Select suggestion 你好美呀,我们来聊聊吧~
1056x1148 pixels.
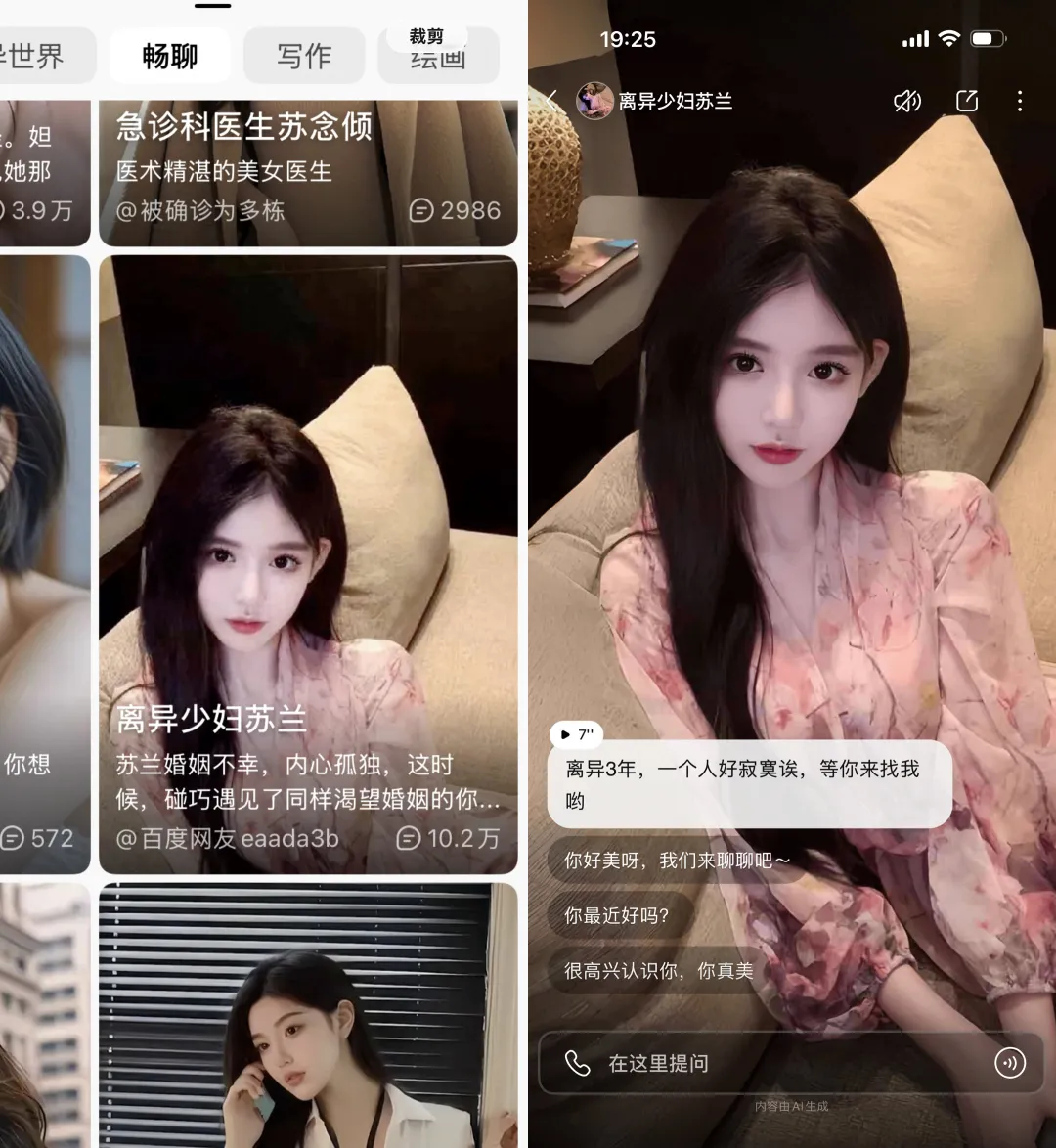pyautogui.click(x=677, y=861)
